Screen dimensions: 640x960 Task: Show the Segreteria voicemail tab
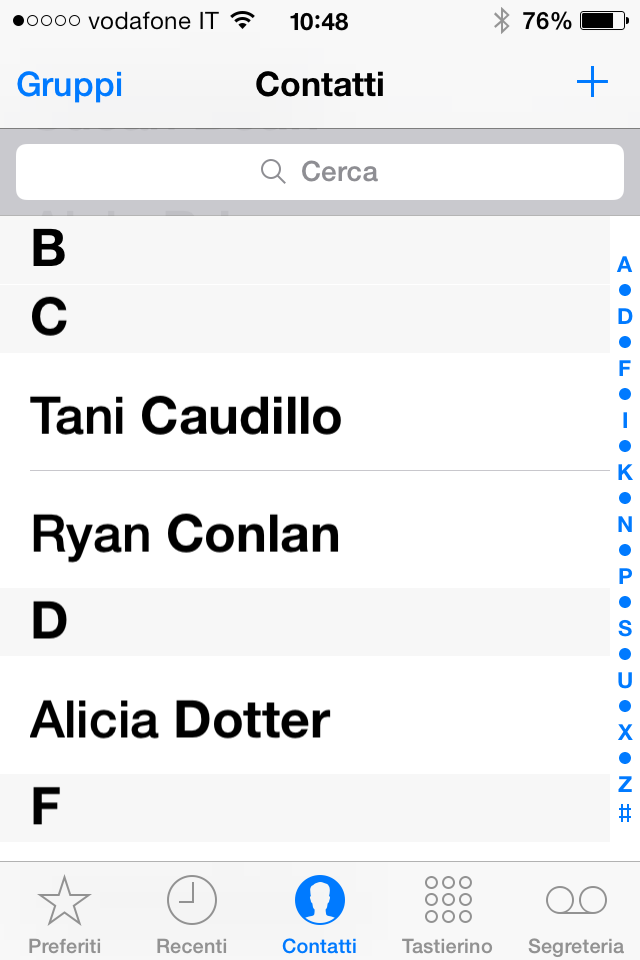[576, 914]
